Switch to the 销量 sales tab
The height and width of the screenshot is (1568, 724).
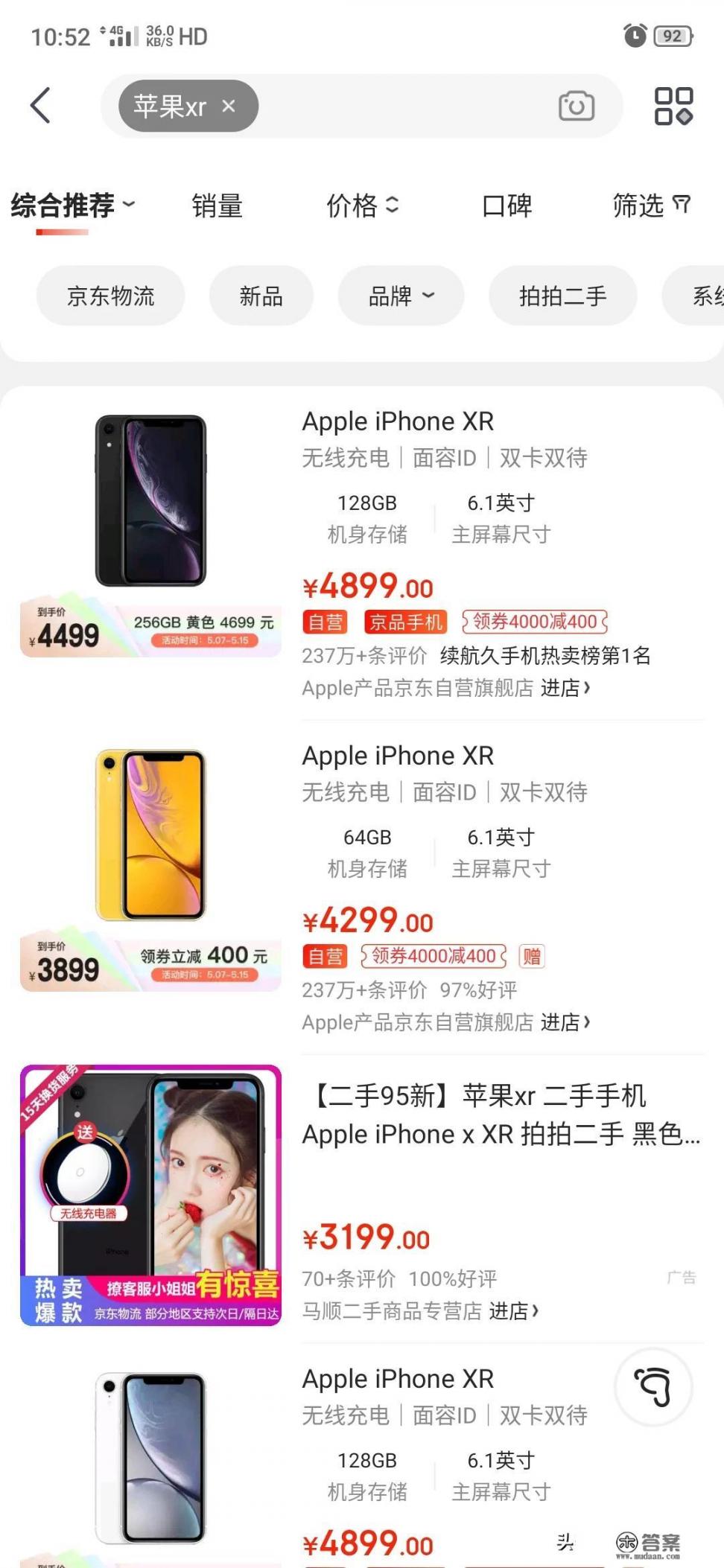(x=216, y=206)
